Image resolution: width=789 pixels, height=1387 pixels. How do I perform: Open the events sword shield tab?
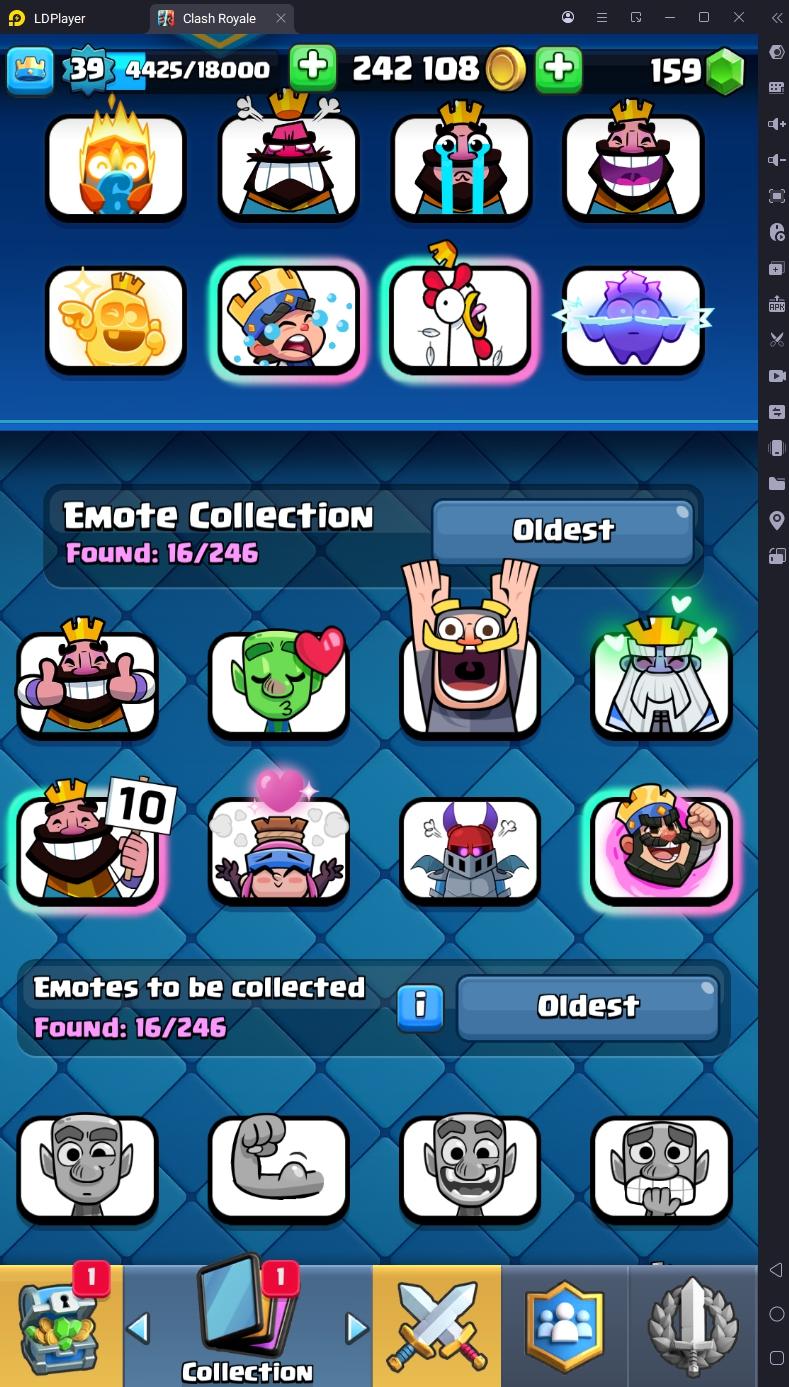tap(692, 1325)
